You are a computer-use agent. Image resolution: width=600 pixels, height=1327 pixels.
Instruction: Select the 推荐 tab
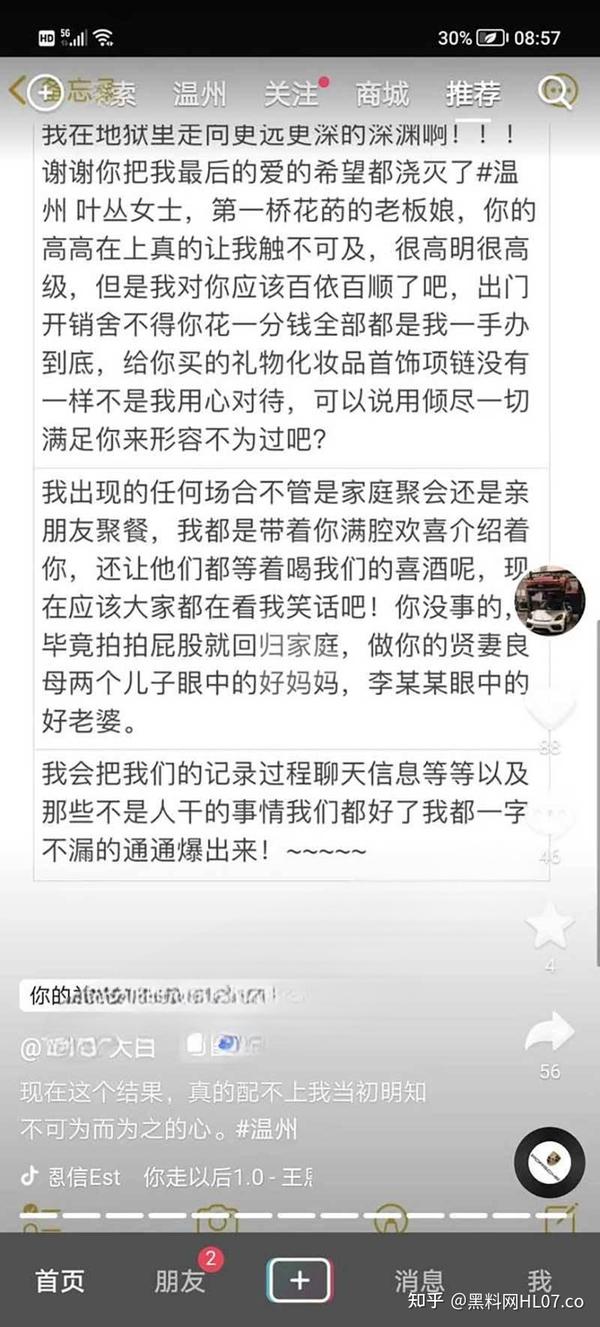coord(473,94)
